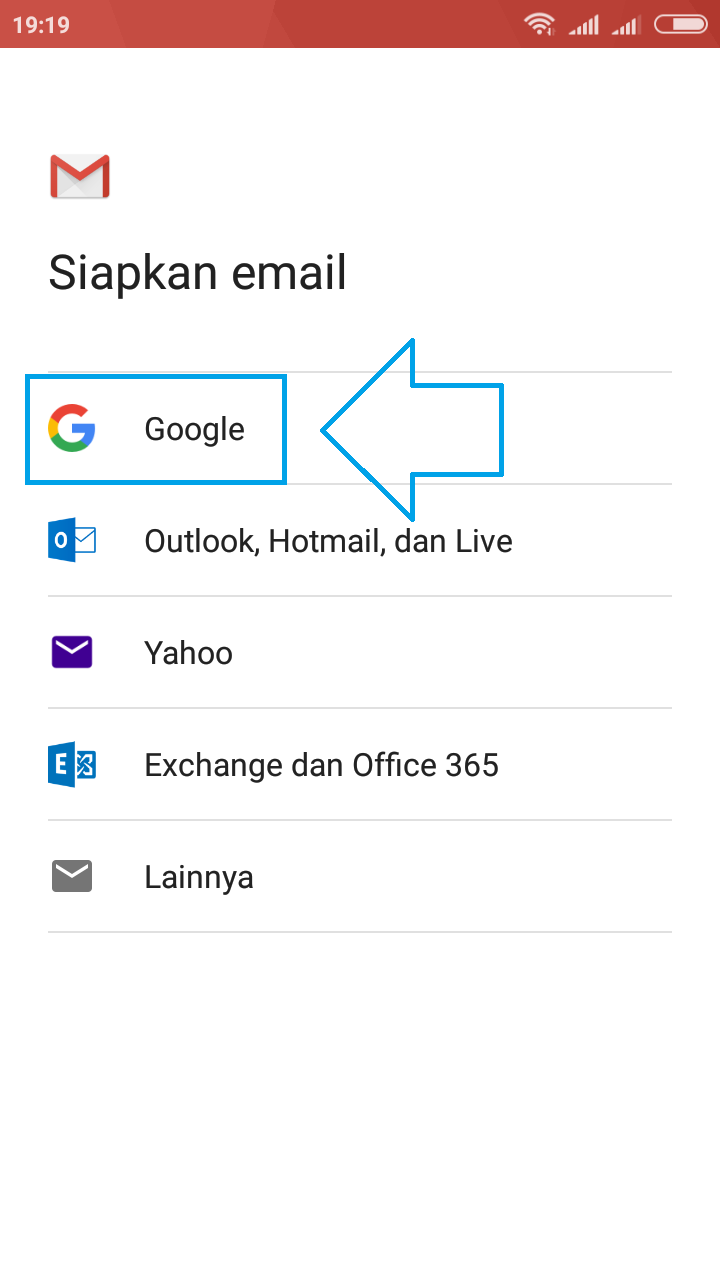Set up a Yahoo email account
This screenshot has height=1280, width=720.
coord(188,653)
